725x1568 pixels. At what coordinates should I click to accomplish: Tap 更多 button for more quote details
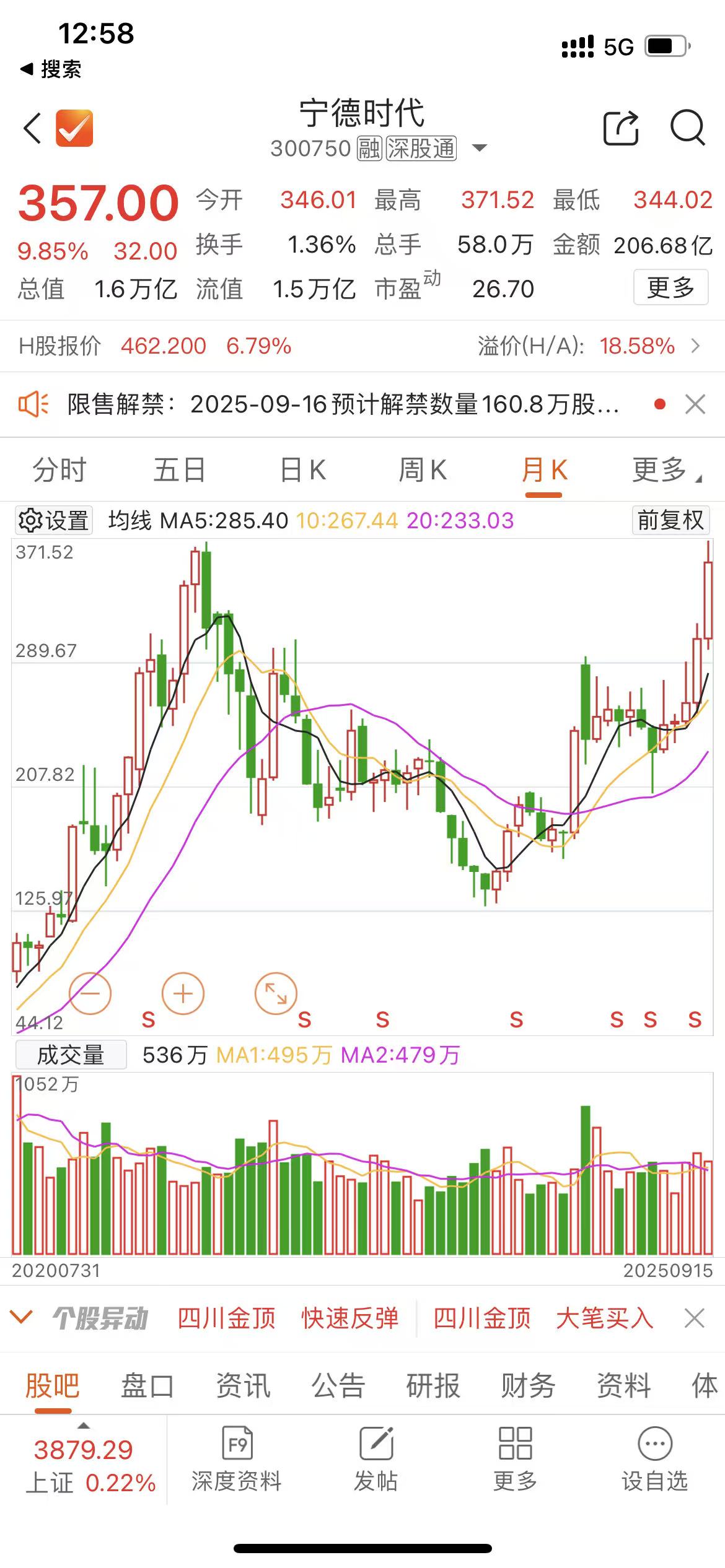(x=670, y=287)
